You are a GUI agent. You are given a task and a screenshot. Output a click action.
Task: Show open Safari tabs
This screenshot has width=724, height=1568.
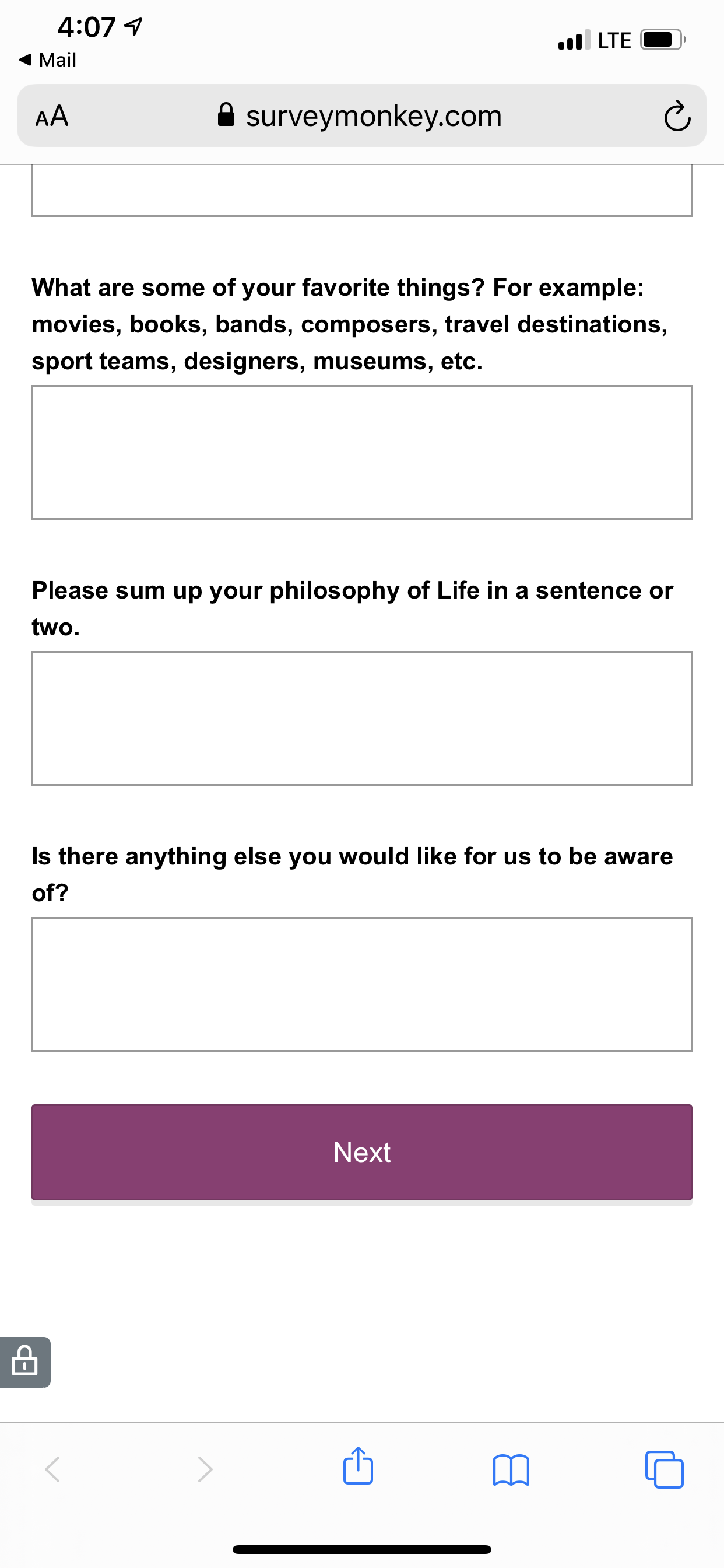pos(665,1469)
